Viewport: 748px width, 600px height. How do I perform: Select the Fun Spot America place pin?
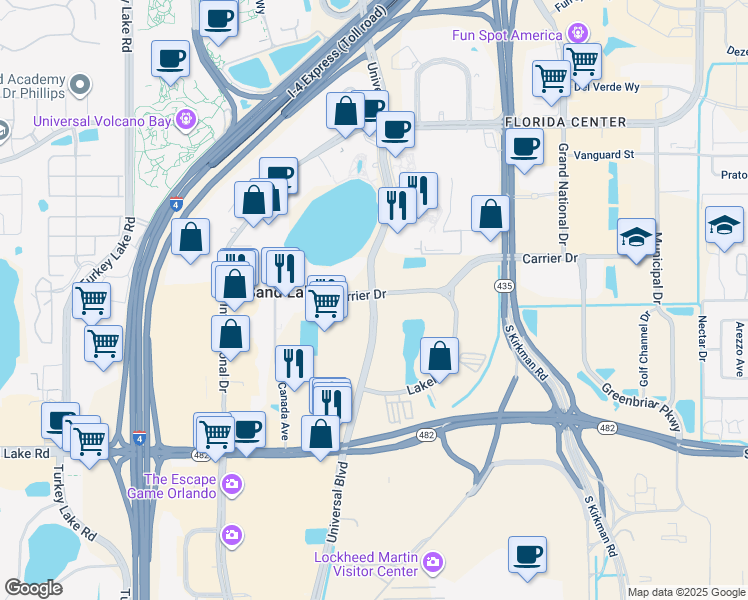point(574,35)
